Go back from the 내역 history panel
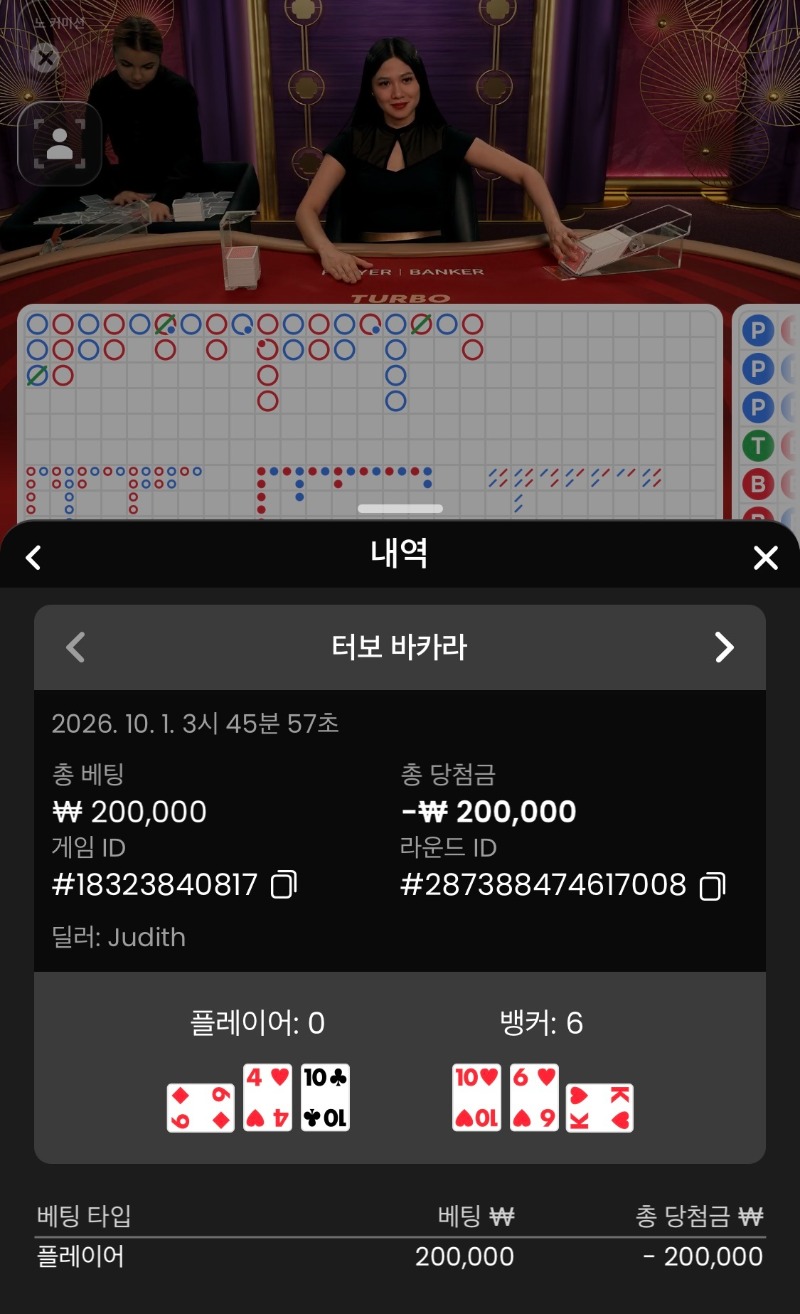Screen dimensions: 800x1314 click(x=34, y=558)
